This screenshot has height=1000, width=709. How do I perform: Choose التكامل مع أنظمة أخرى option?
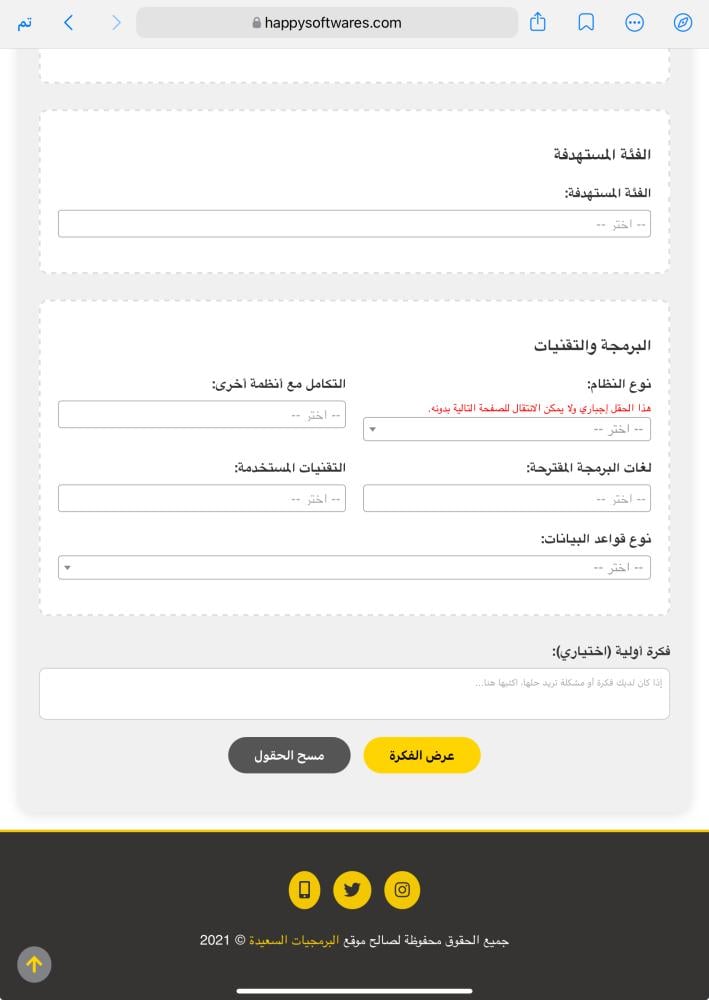click(x=202, y=414)
